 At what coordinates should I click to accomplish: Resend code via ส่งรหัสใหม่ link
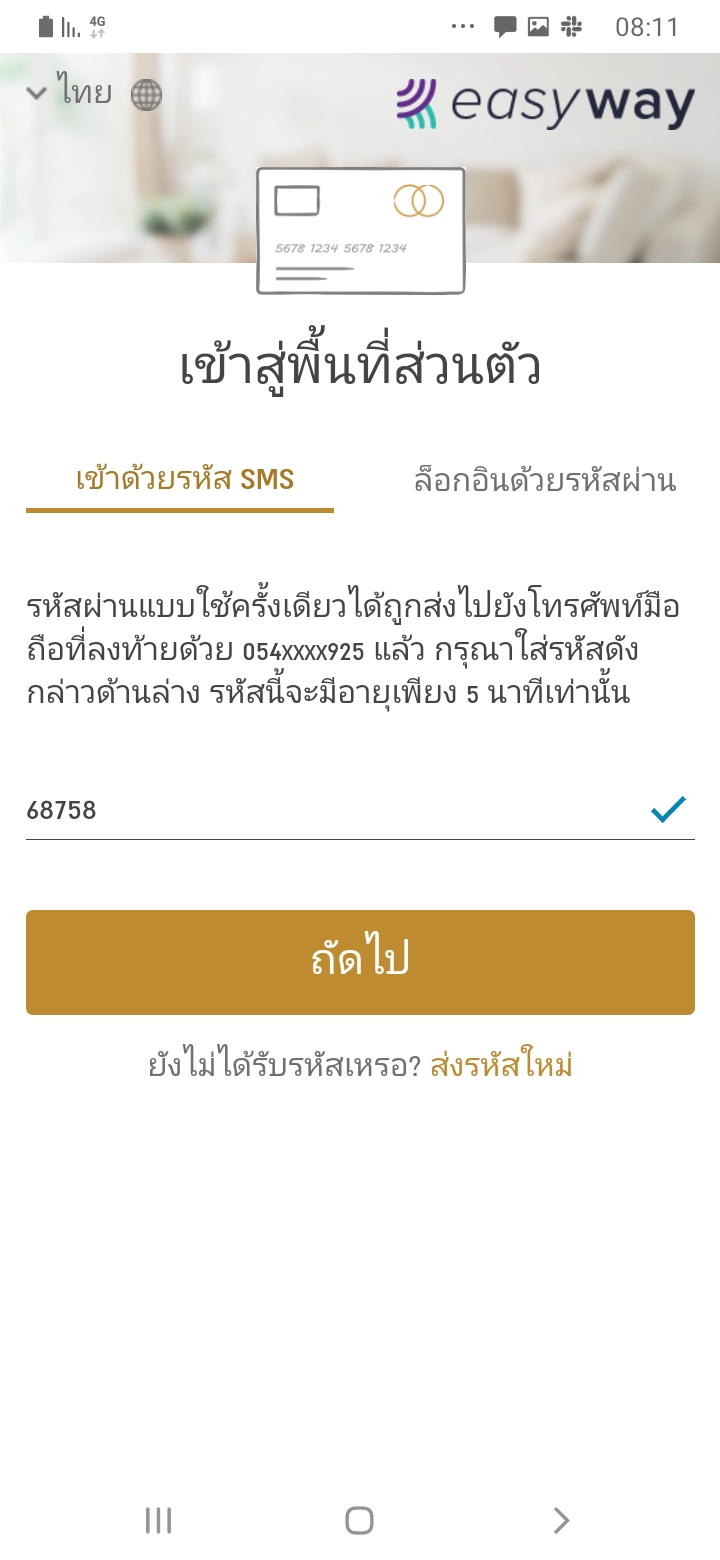pos(501,1066)
